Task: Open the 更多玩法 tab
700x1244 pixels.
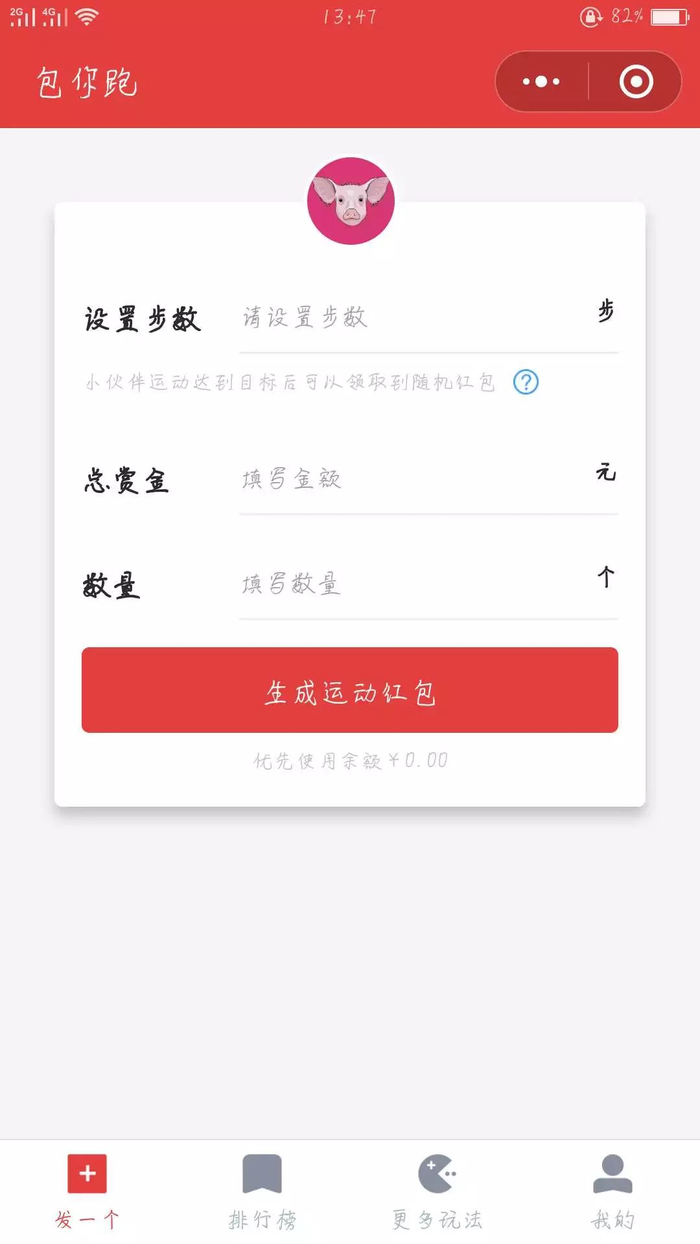Action: tap(437, 1192)
